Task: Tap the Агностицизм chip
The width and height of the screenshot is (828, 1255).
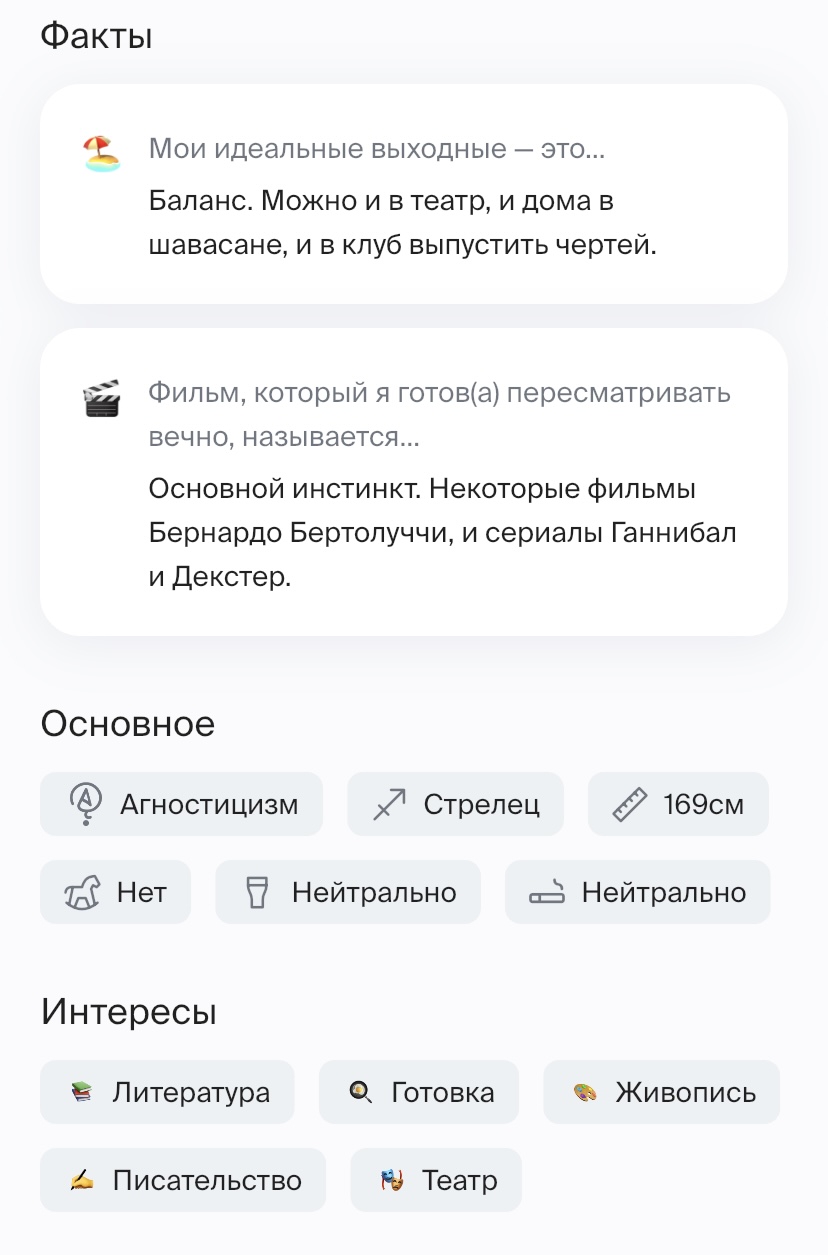Action: coord(181,804)
